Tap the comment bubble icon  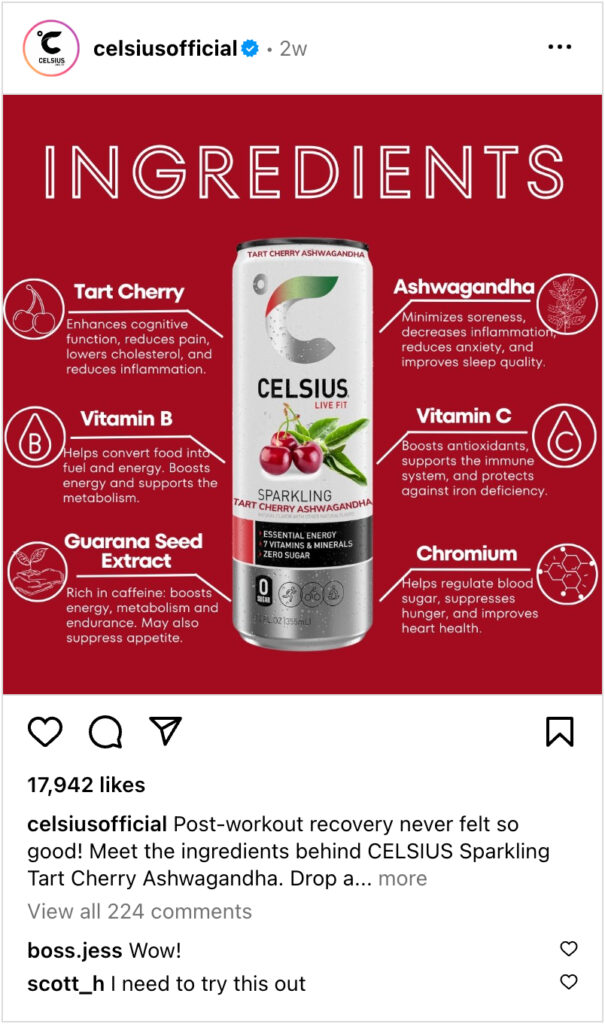coord(105,732)
